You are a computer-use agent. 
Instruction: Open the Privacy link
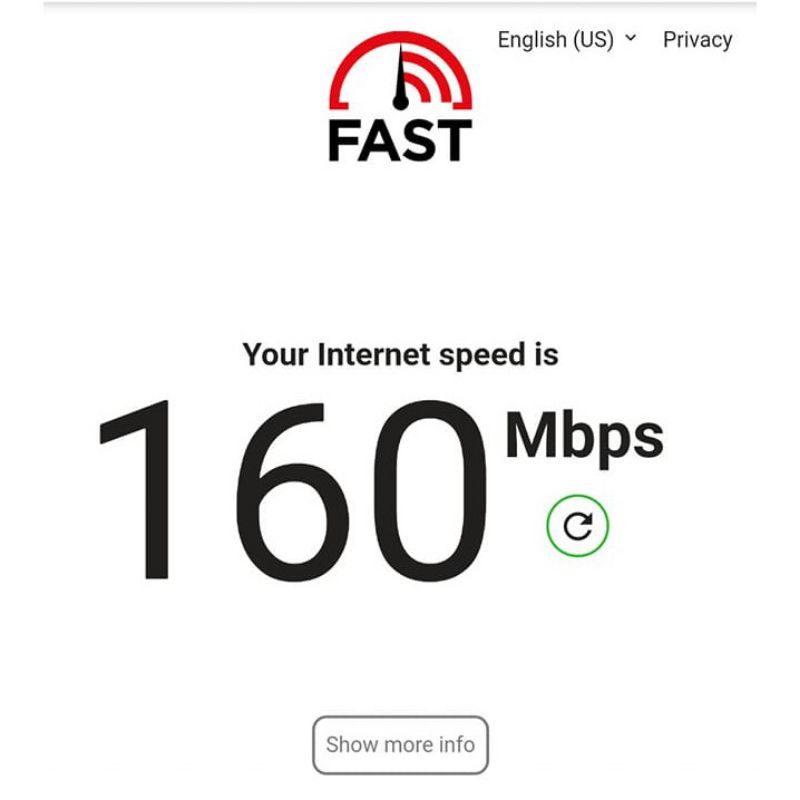(x=697, y=40)
